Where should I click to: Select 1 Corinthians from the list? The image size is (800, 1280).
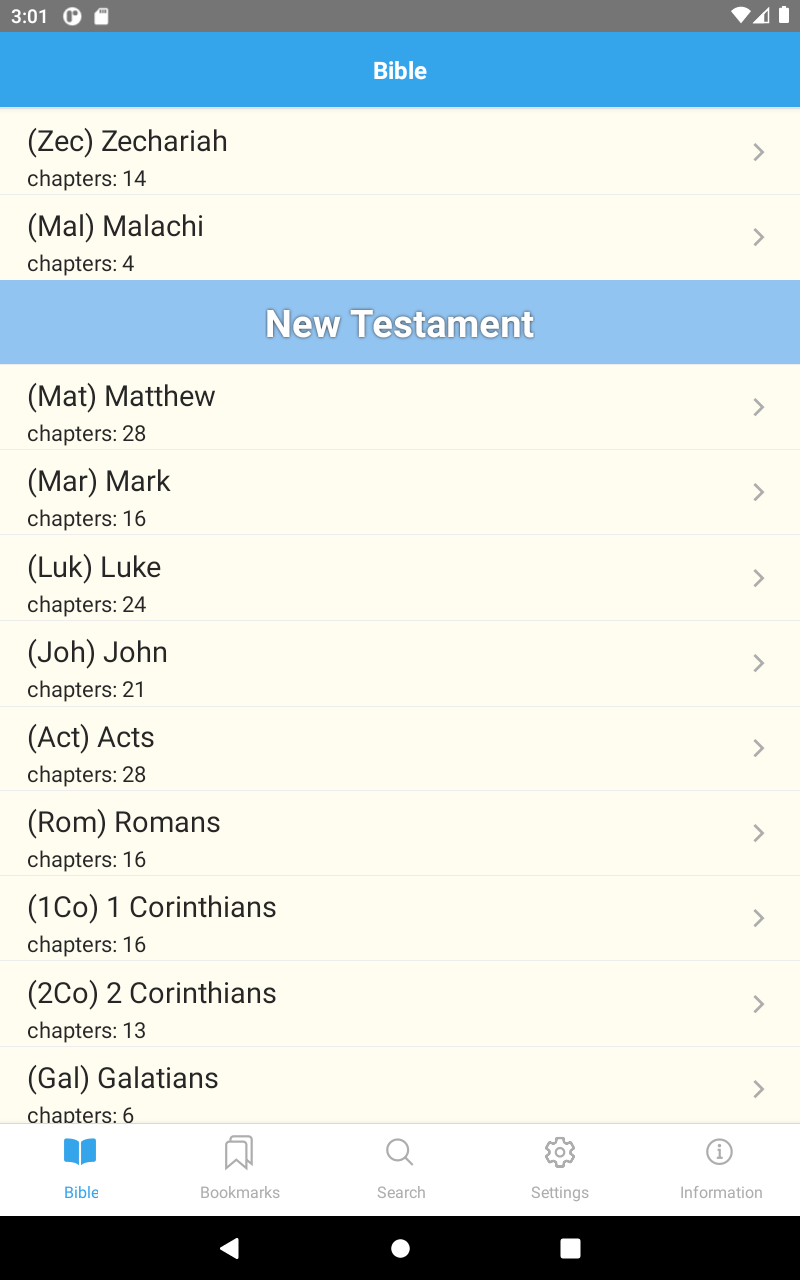coord(400,919)
